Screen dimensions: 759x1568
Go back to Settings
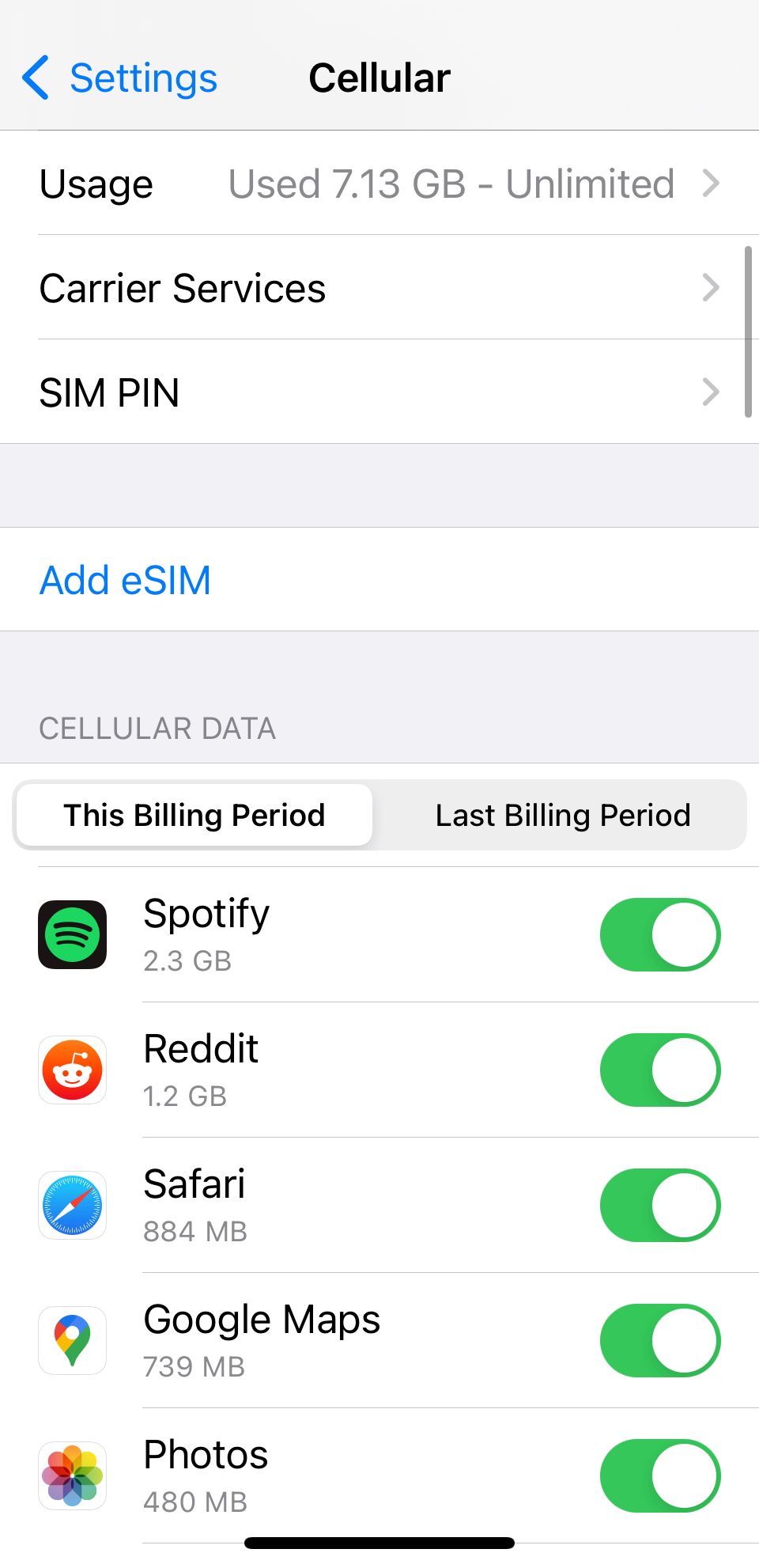coord(120,78)
